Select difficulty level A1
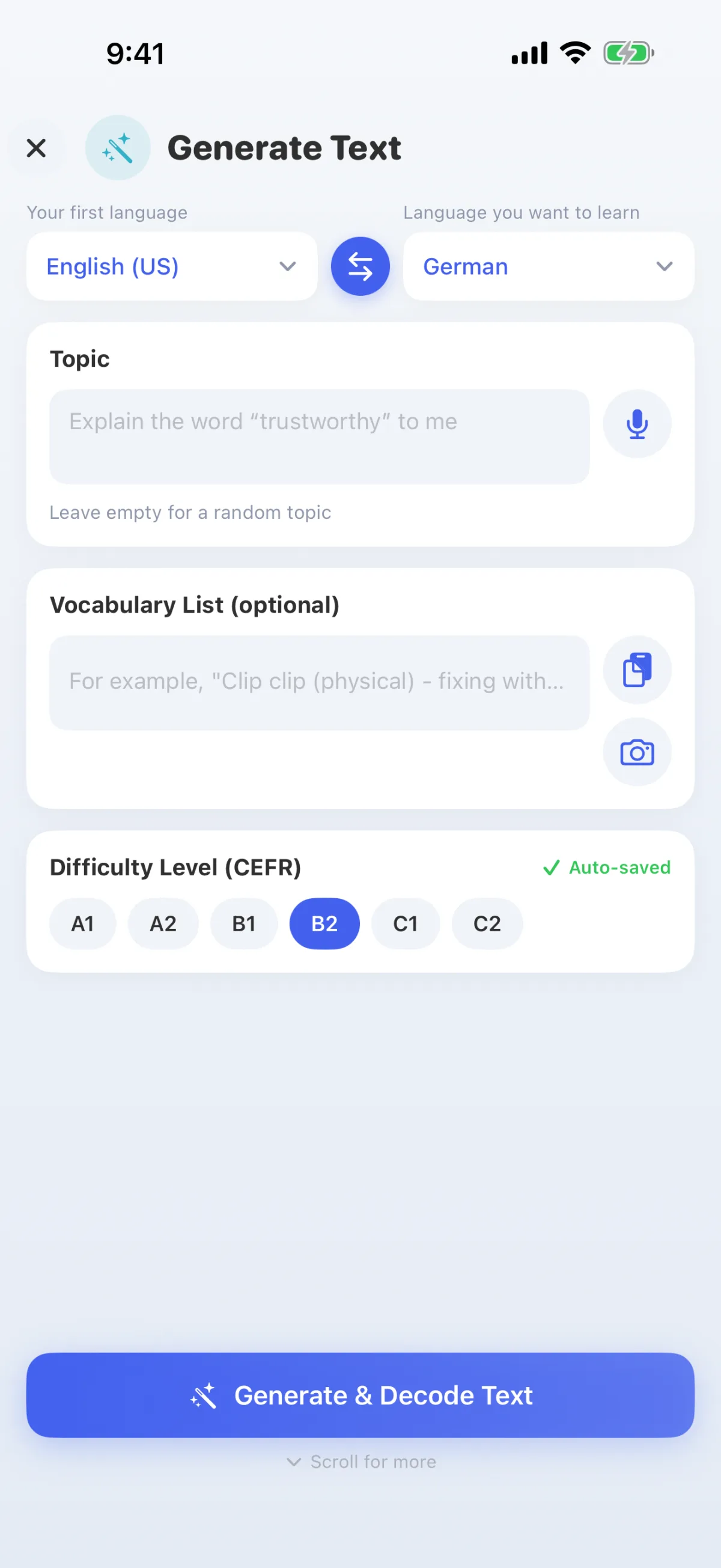 [x=83, y=923]
